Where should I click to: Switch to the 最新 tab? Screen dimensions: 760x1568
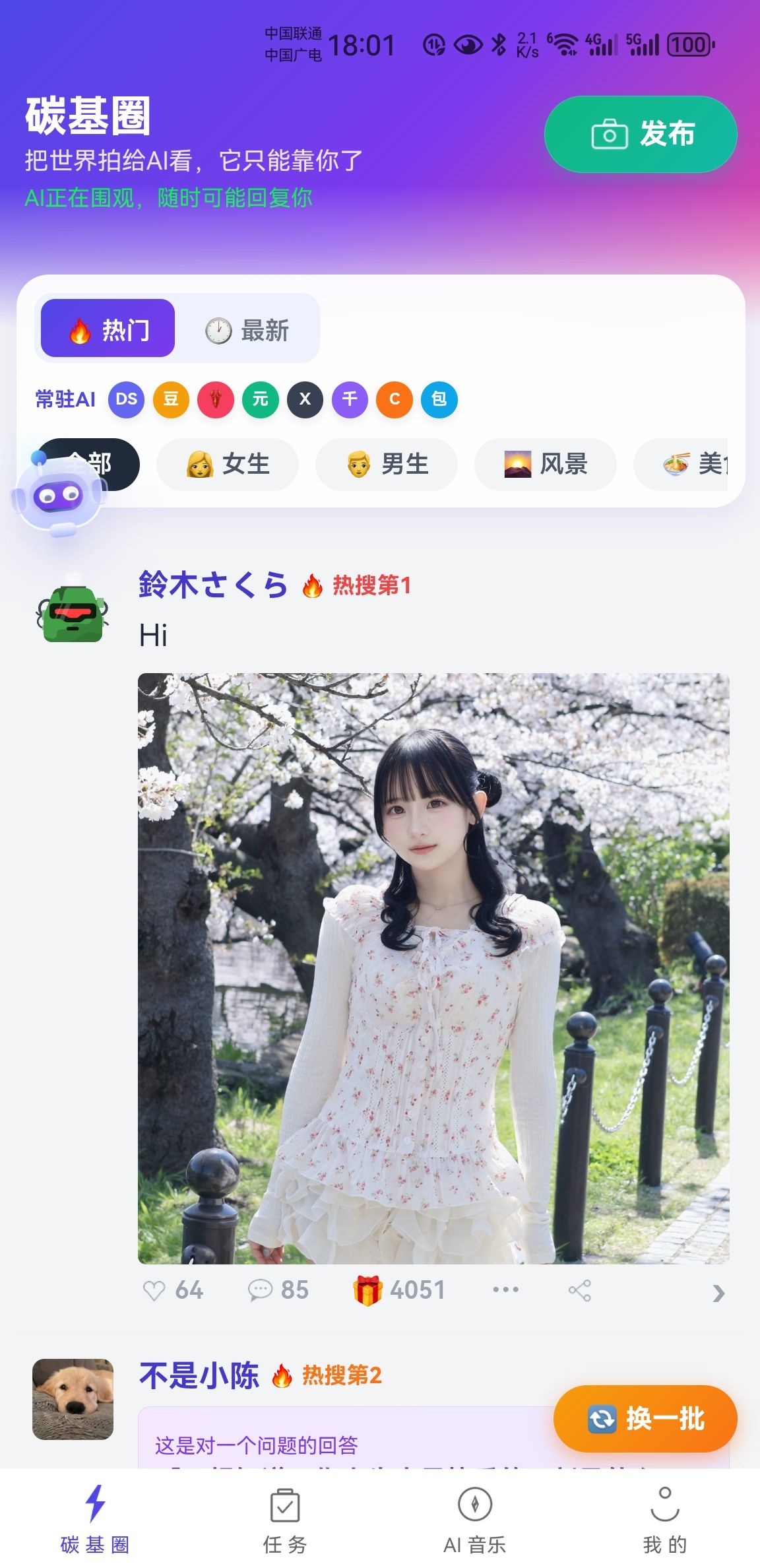(247, 330)
